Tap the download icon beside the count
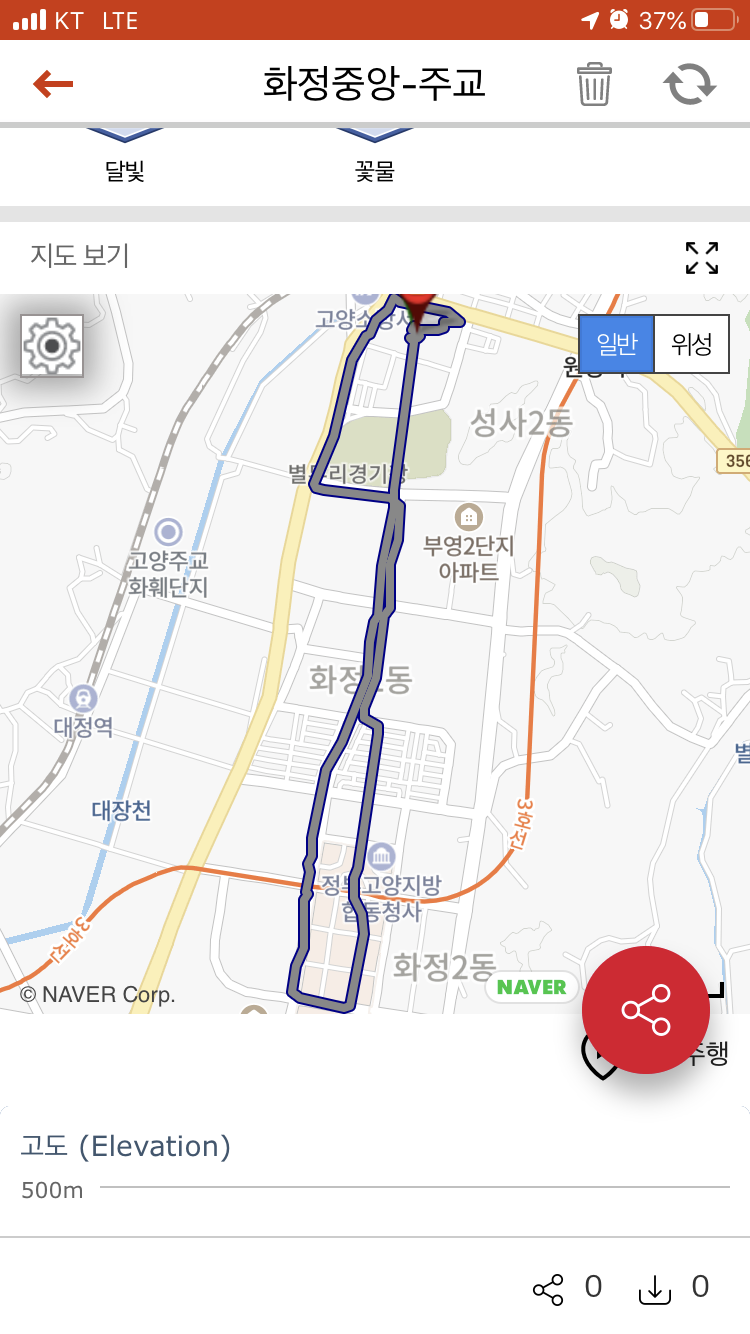Viewport: 750px width, 1334px height. pyautogui.click(x=654, y=1289)
